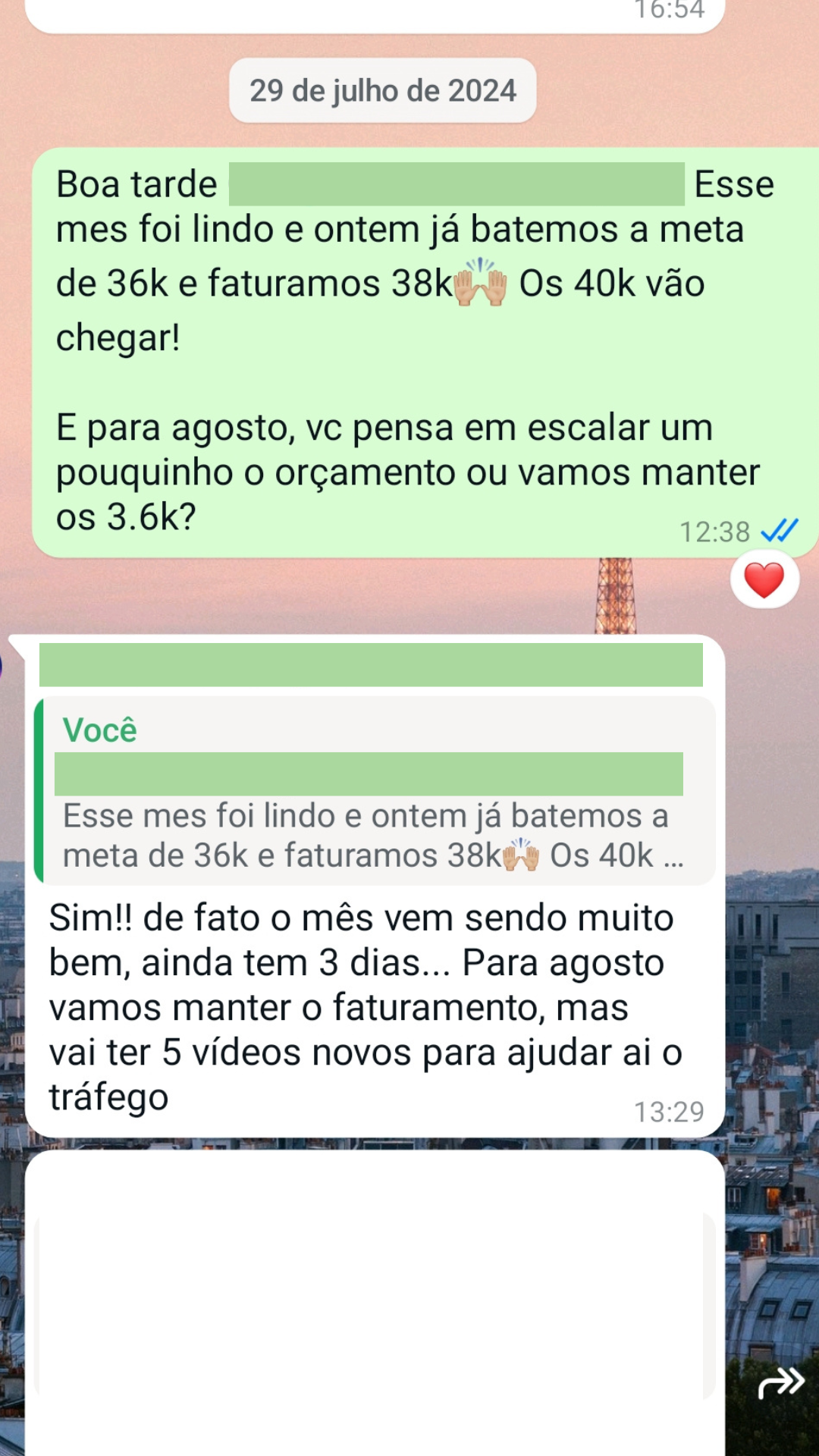819x1456 pixels.
Task: Forward the message using the double-arrow icon
Action: tap(780, 1382)
